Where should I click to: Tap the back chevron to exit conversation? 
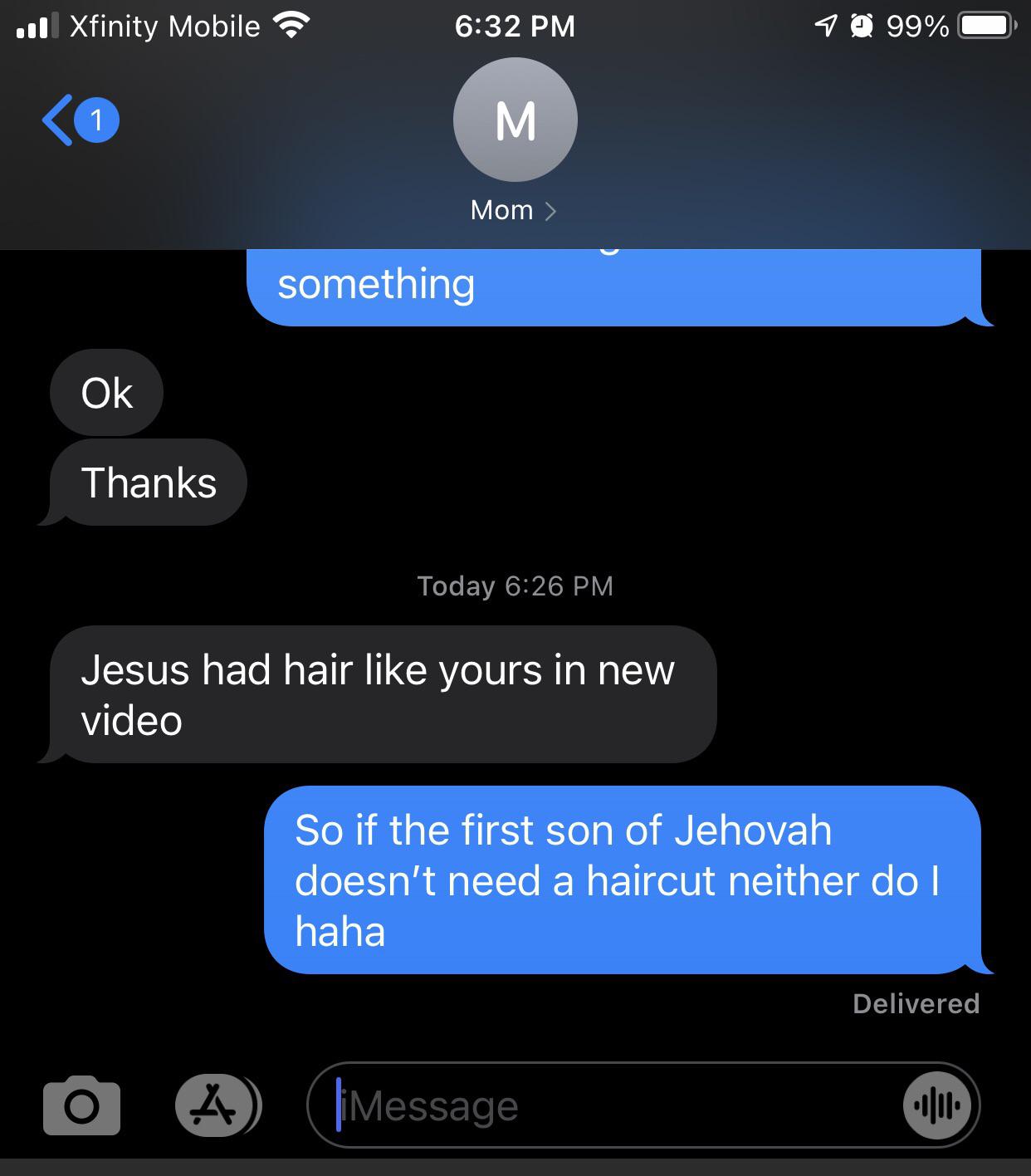point(56,119)
